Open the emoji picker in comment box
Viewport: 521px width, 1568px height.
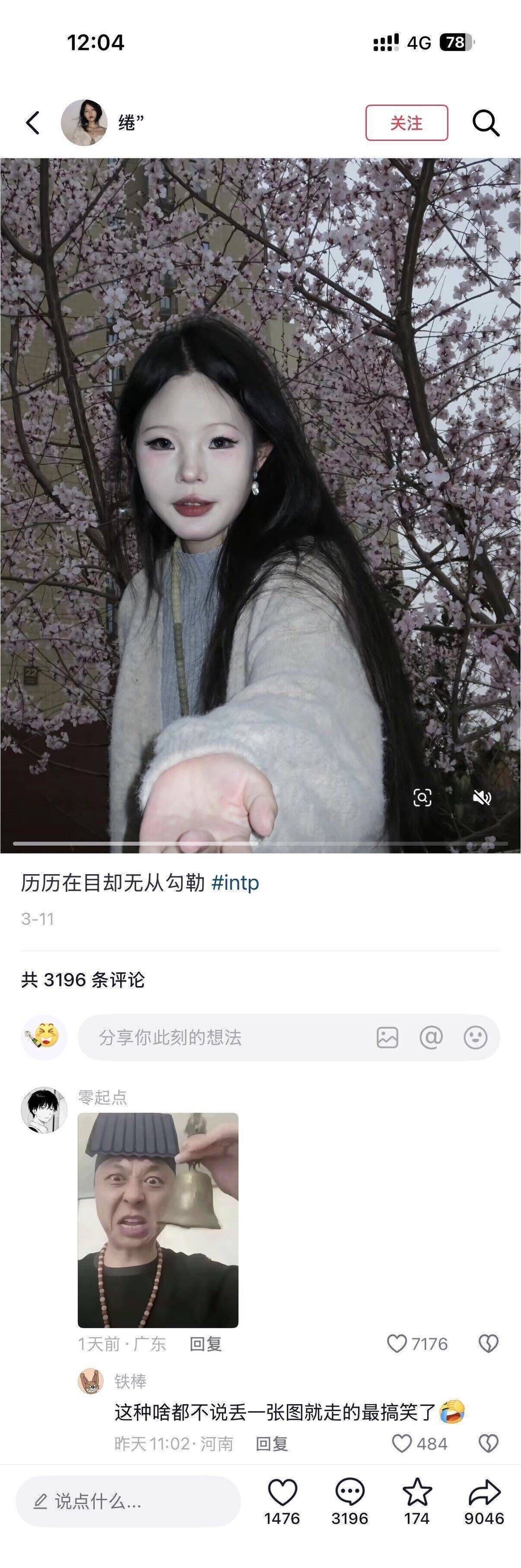[x=475, y=1037]
